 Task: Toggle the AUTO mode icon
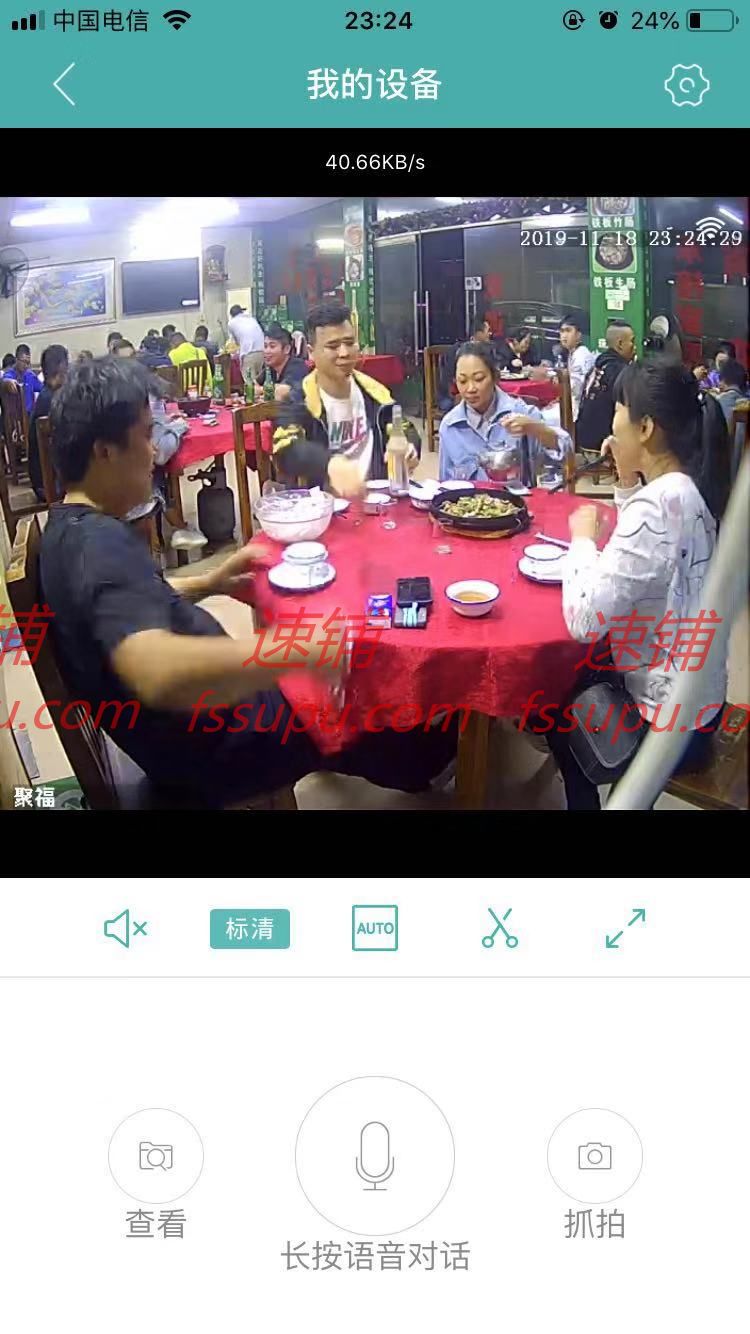[x=375, y=928]
